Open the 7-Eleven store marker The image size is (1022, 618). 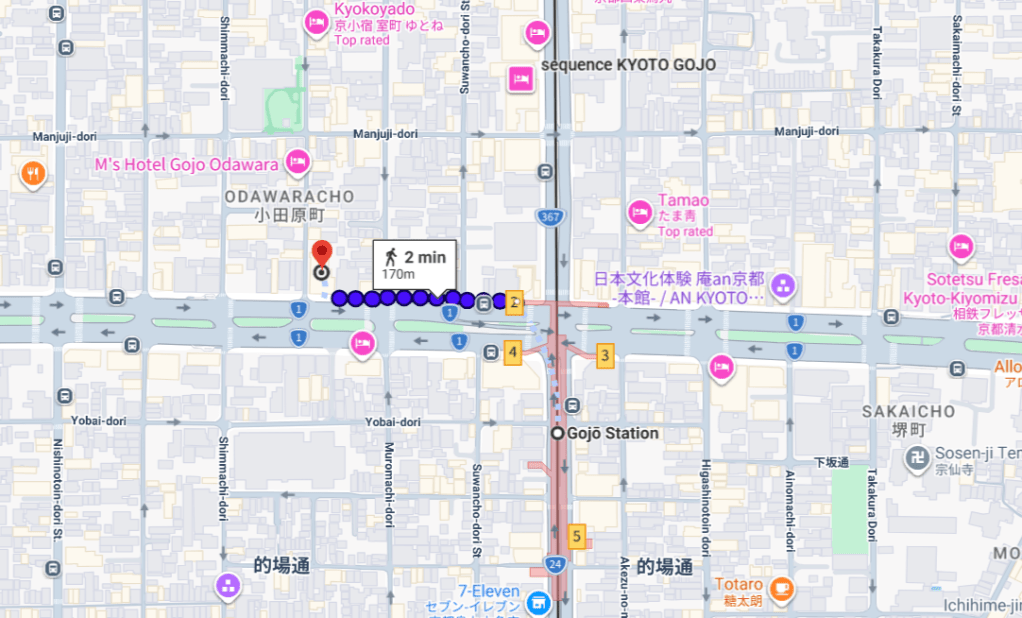(539, 602)
